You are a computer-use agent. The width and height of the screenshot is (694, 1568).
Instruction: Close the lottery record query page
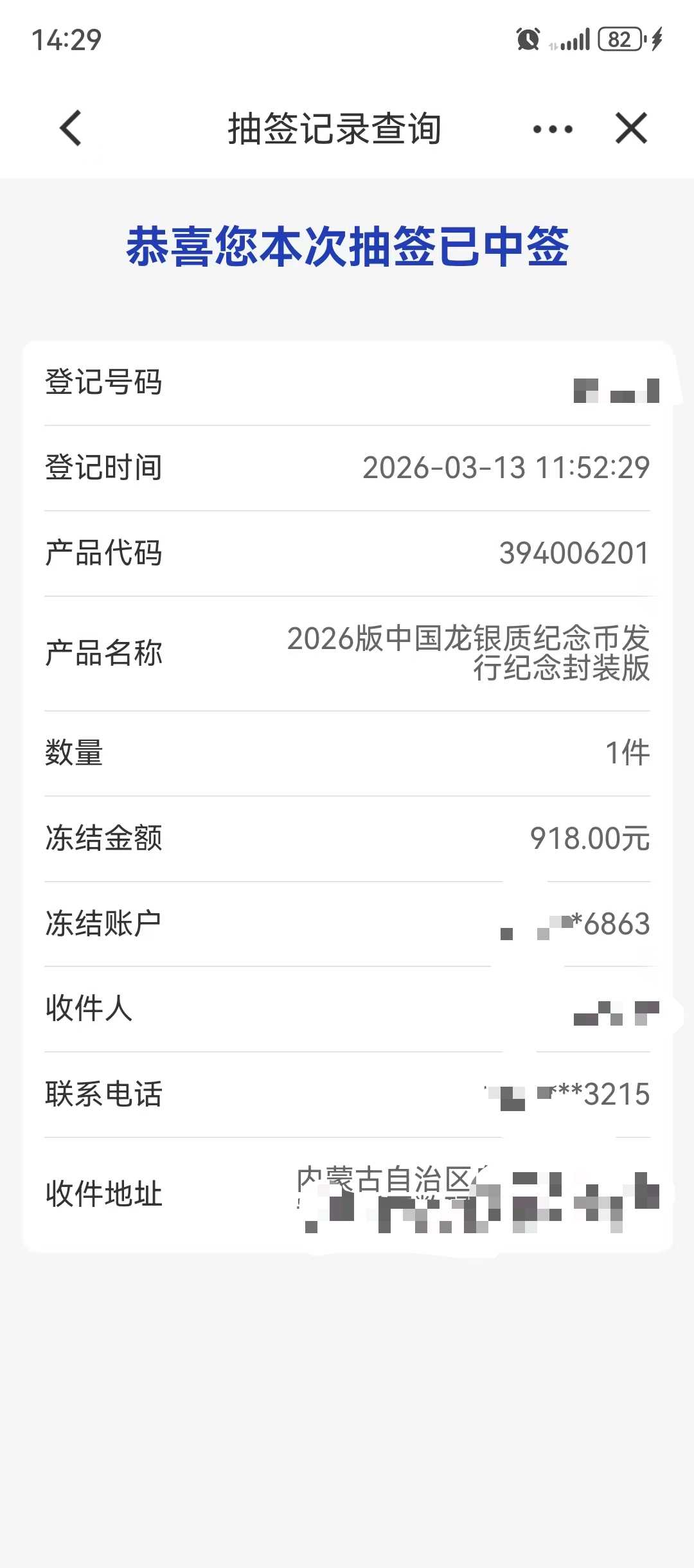(x=631, y=128)
